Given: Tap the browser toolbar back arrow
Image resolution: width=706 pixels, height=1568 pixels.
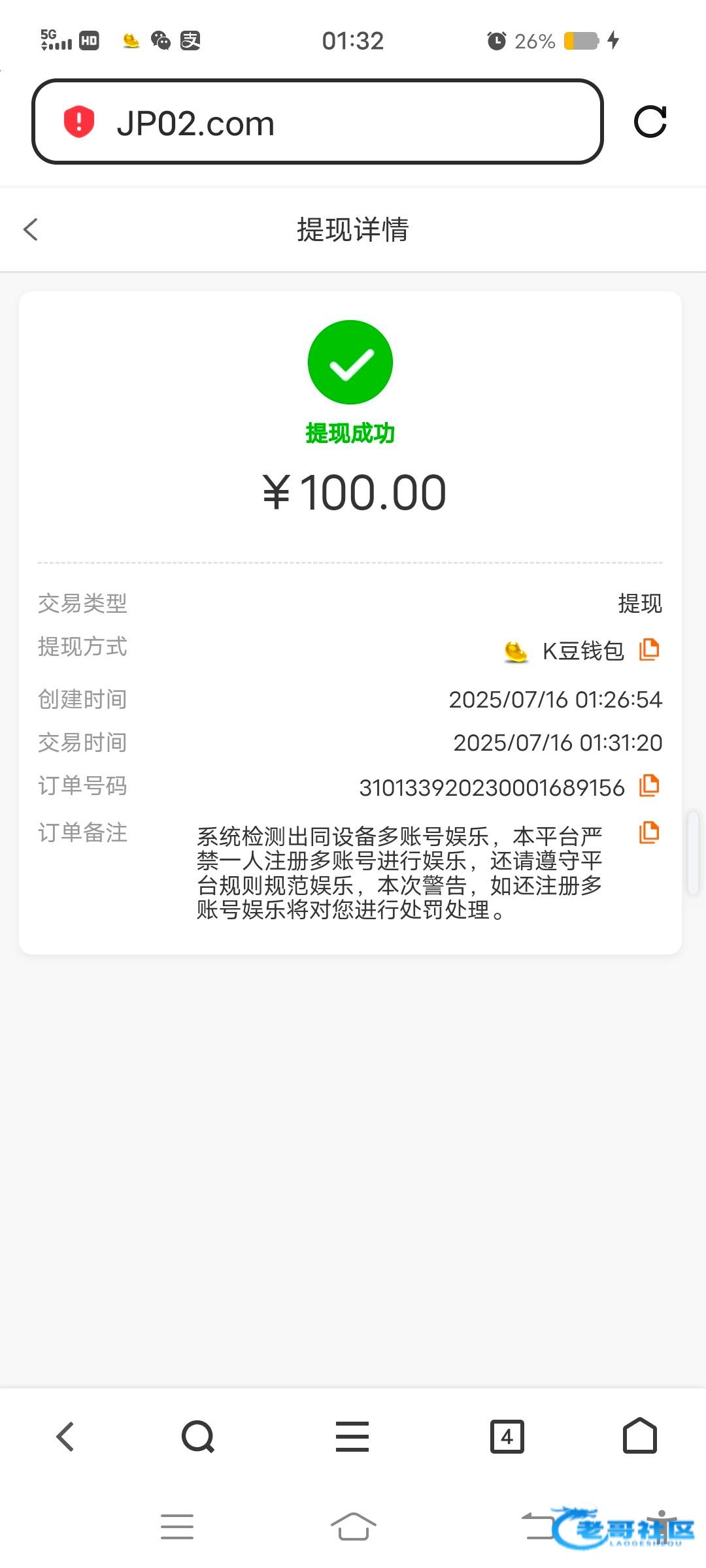Looking at the screenshot, I should [65, 1437].
